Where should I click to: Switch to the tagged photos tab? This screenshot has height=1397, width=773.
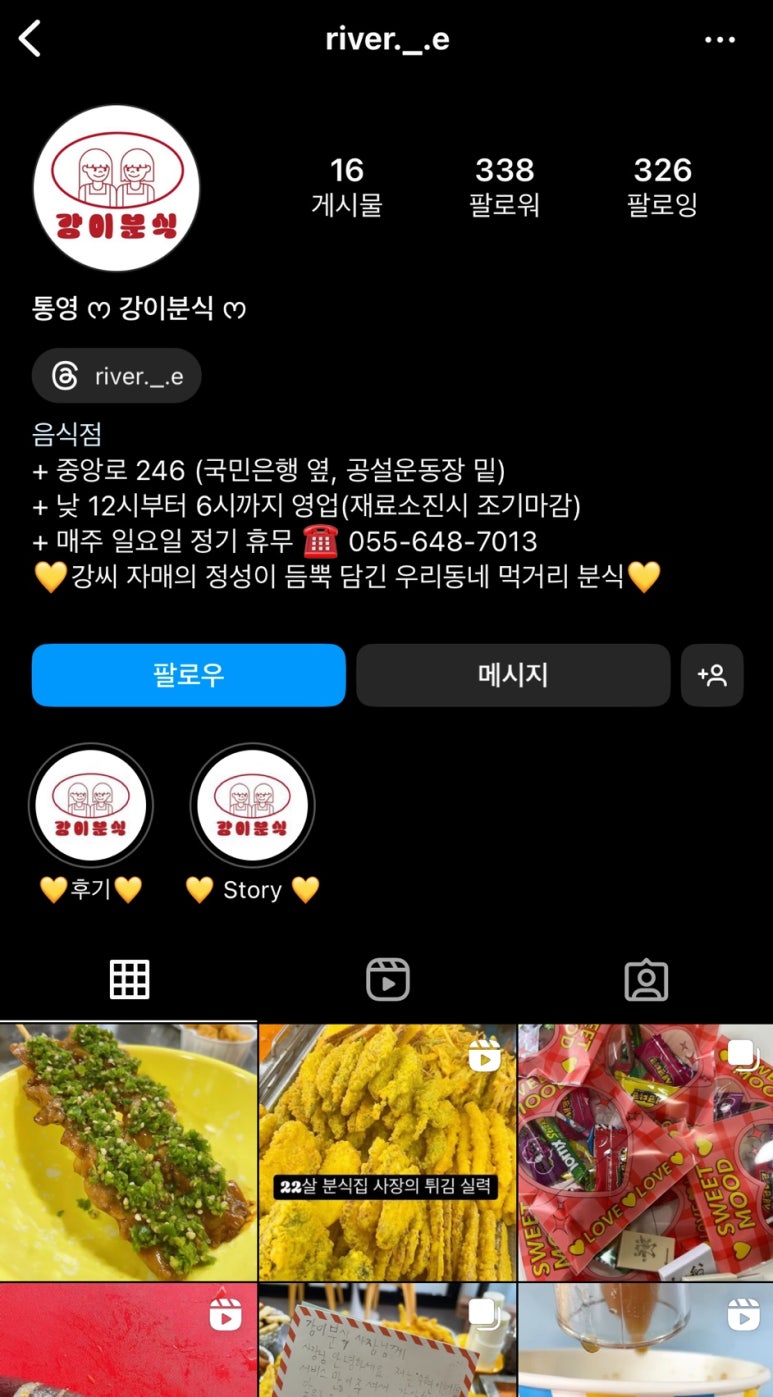tap(645, 980)
